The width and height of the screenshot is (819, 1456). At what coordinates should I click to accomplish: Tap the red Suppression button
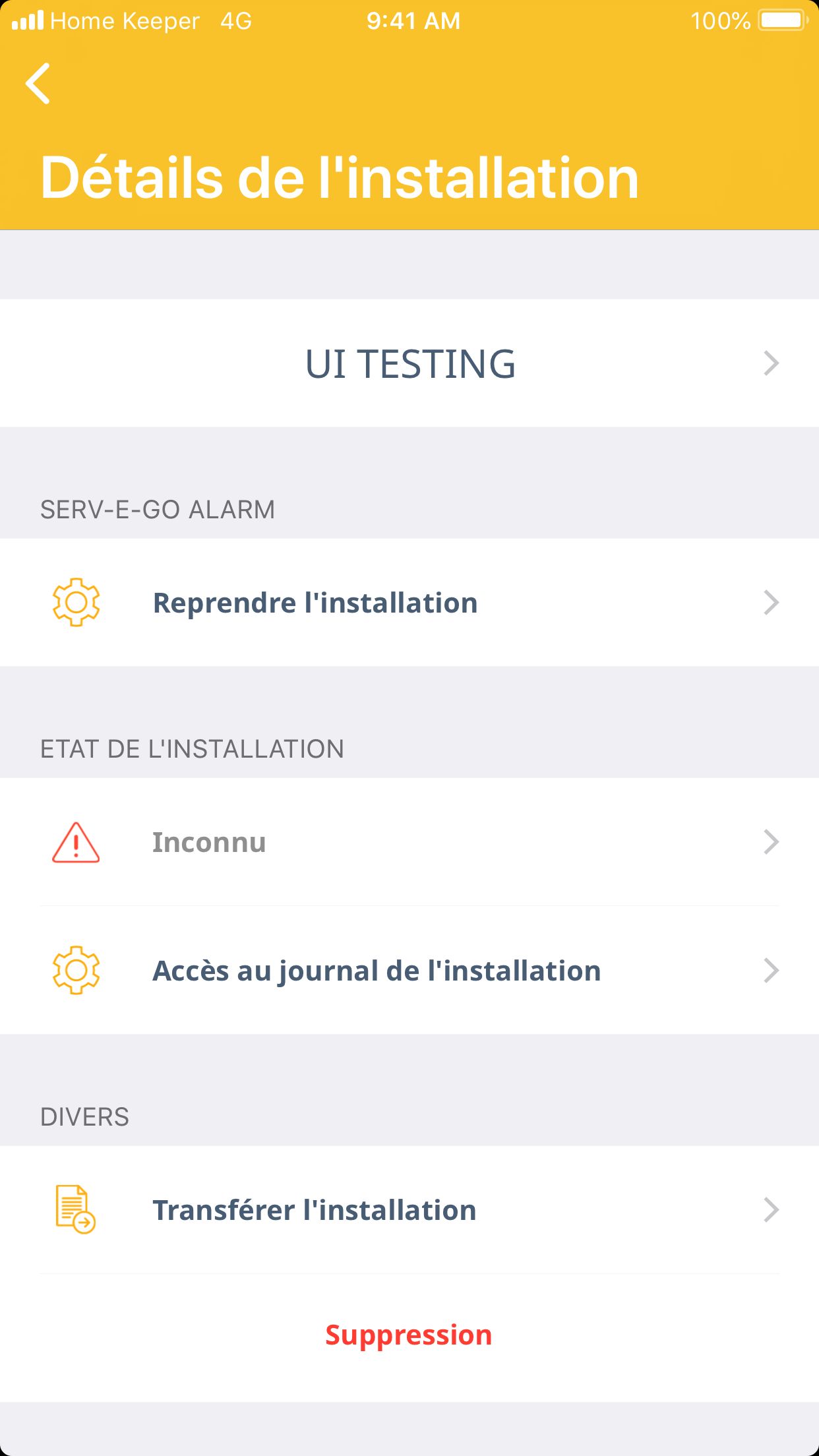[x=409, y=1335]
